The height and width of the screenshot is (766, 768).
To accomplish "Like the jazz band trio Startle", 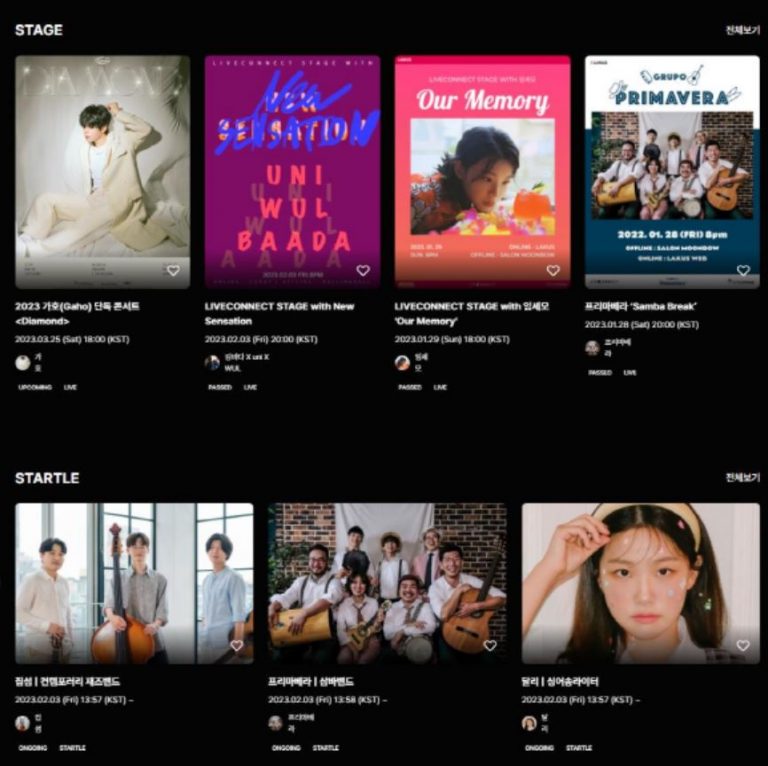I will [237, 646].
